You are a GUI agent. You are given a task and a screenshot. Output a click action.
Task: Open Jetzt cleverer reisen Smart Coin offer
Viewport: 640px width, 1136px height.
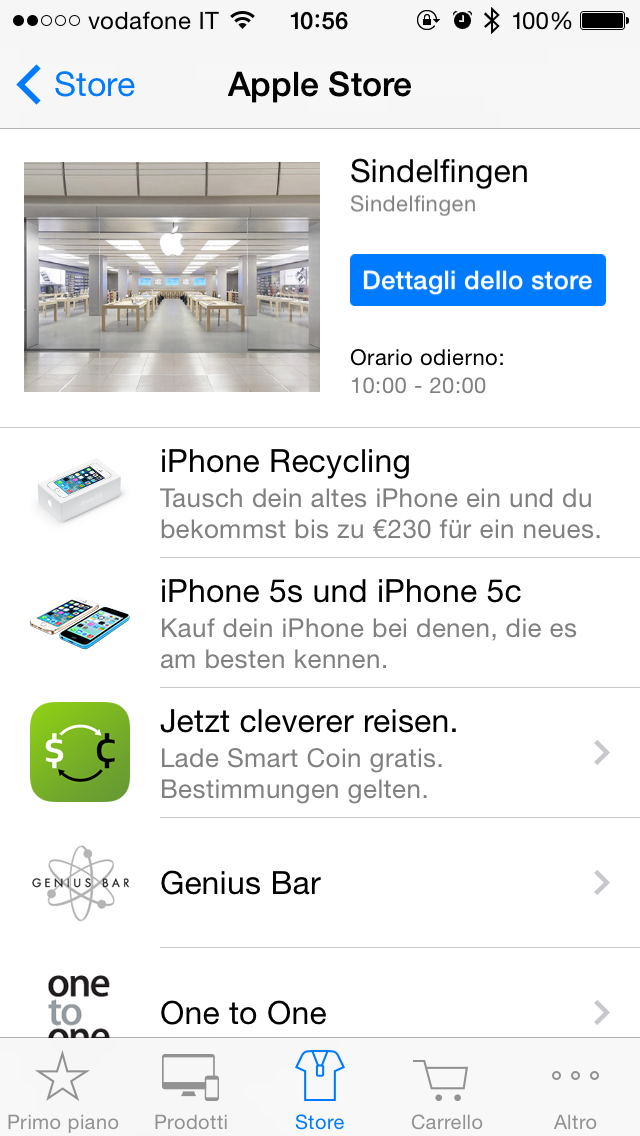(x=380, y=753)
